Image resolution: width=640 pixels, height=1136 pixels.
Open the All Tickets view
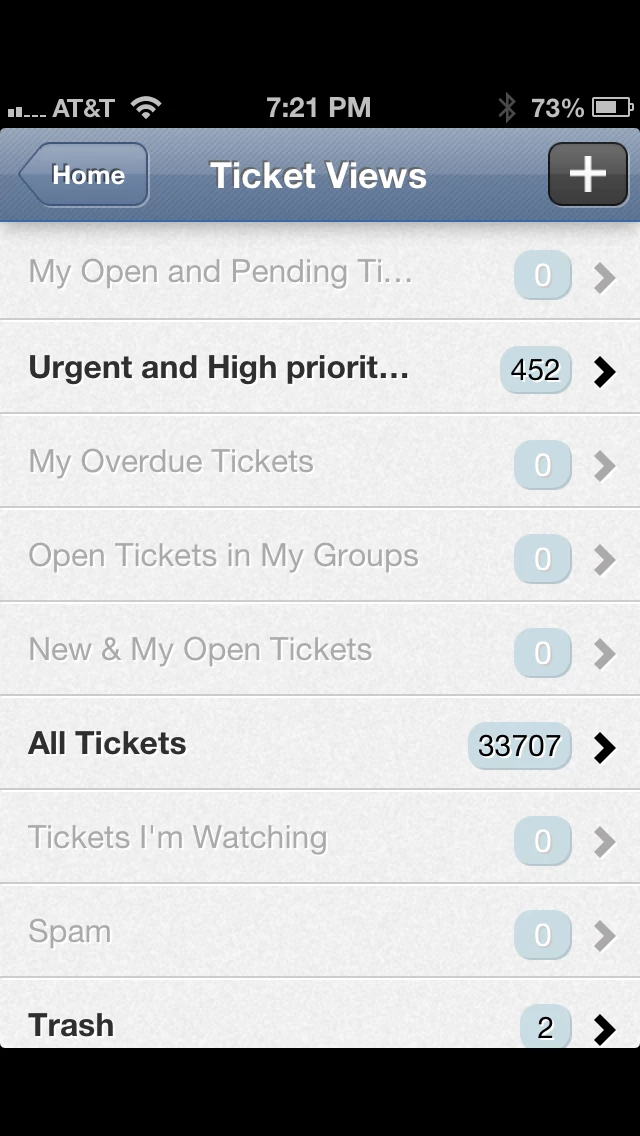(x=320, y=743)
